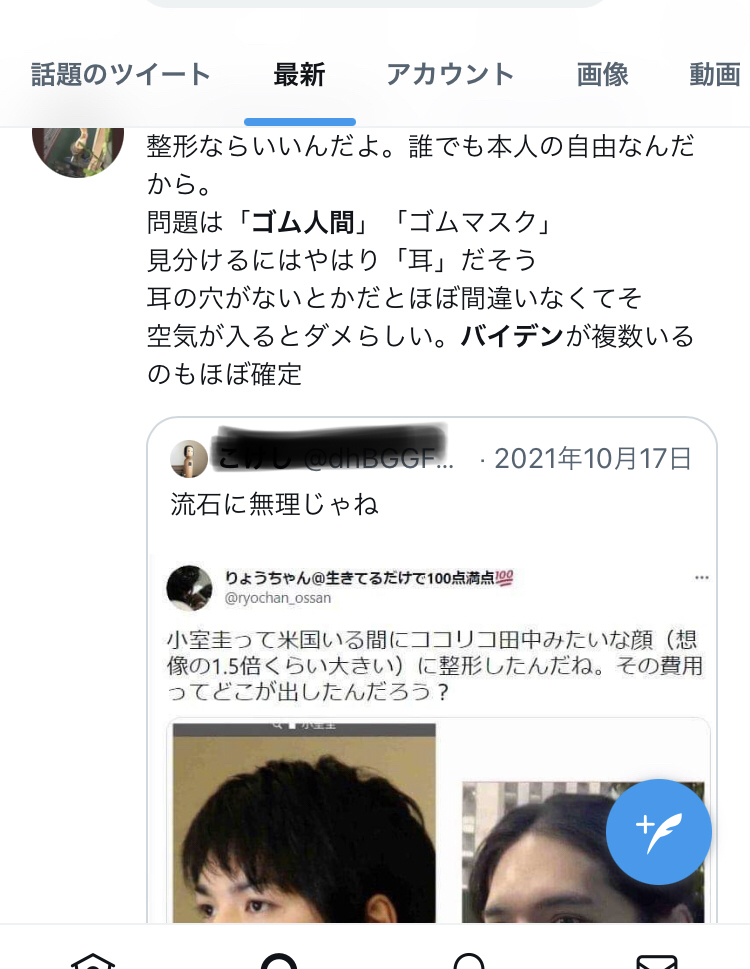The image size is (750, 969).
Task: Select the 最新 tab
Action: (299, 75)
